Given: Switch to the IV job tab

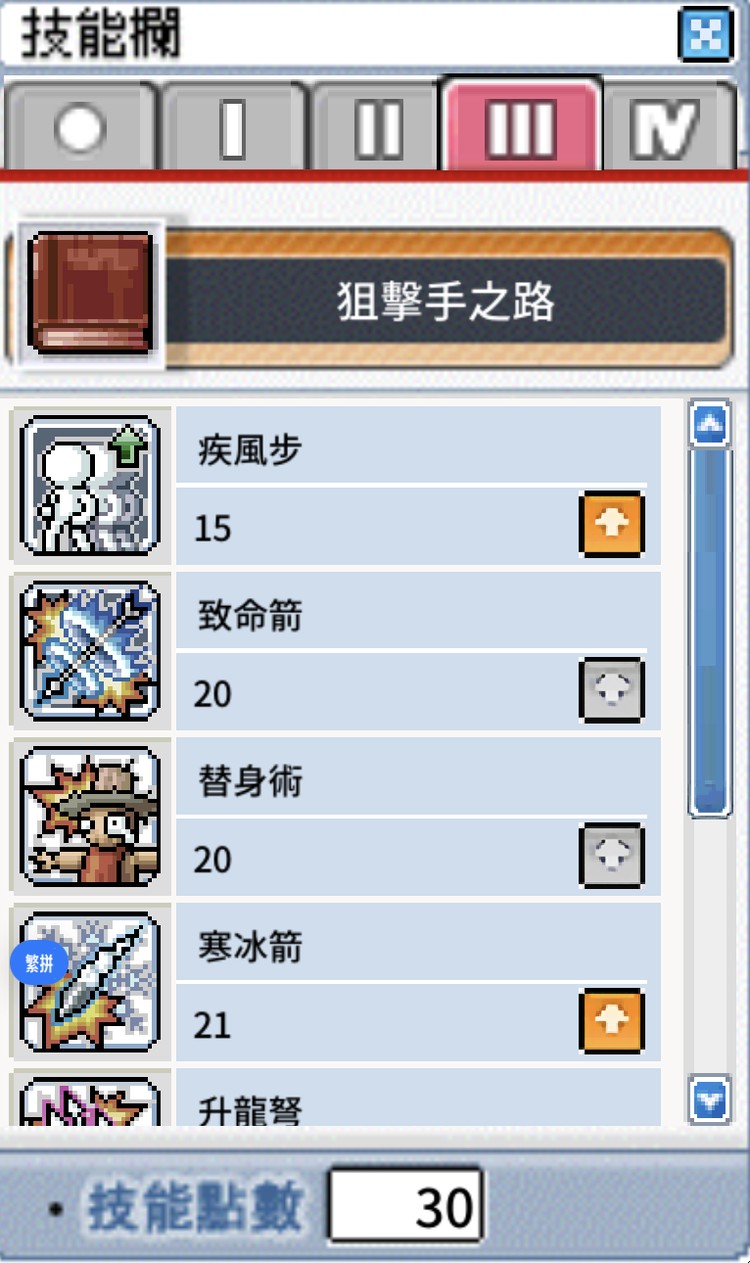Looking at the screenshot, I should coord(666,128).
